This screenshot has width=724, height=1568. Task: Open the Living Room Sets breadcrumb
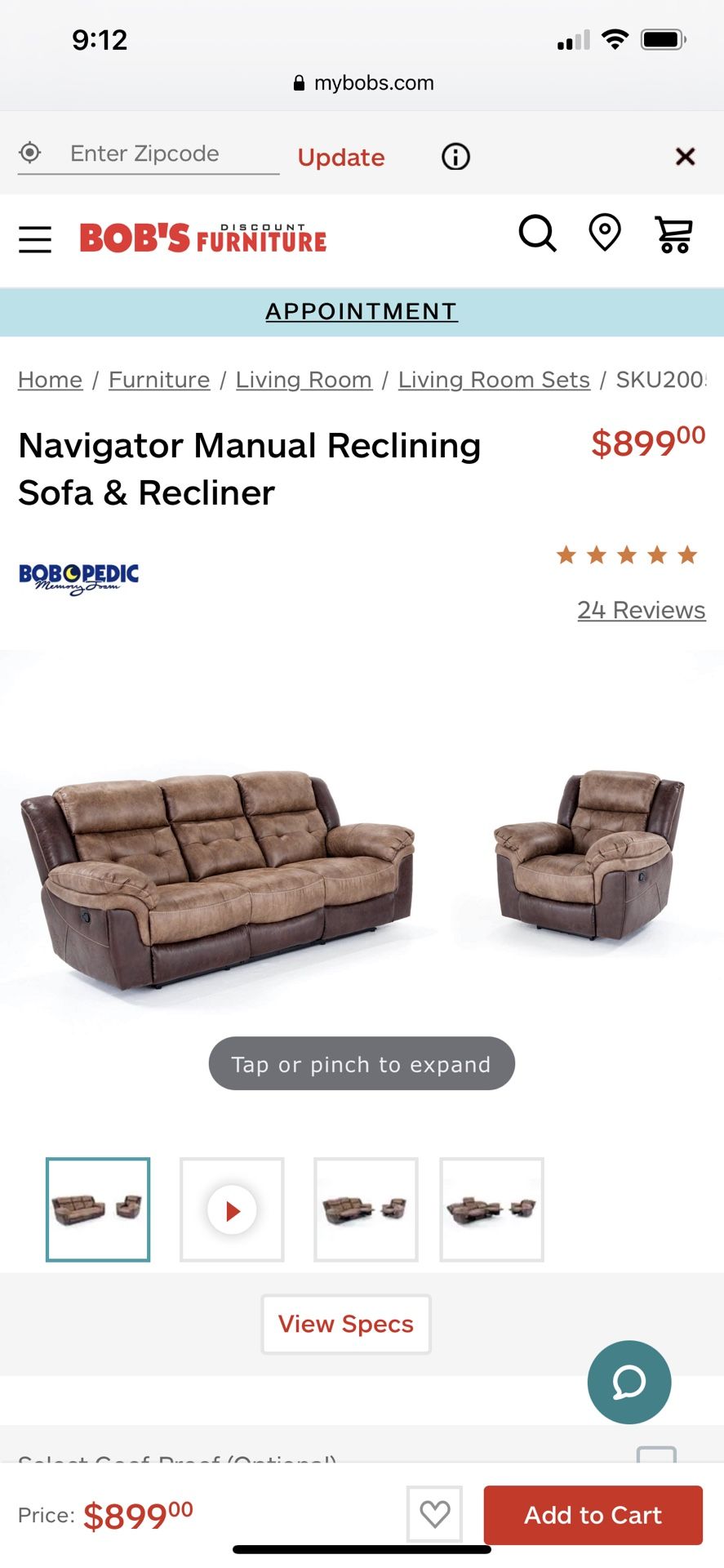(x=494, y=380)
